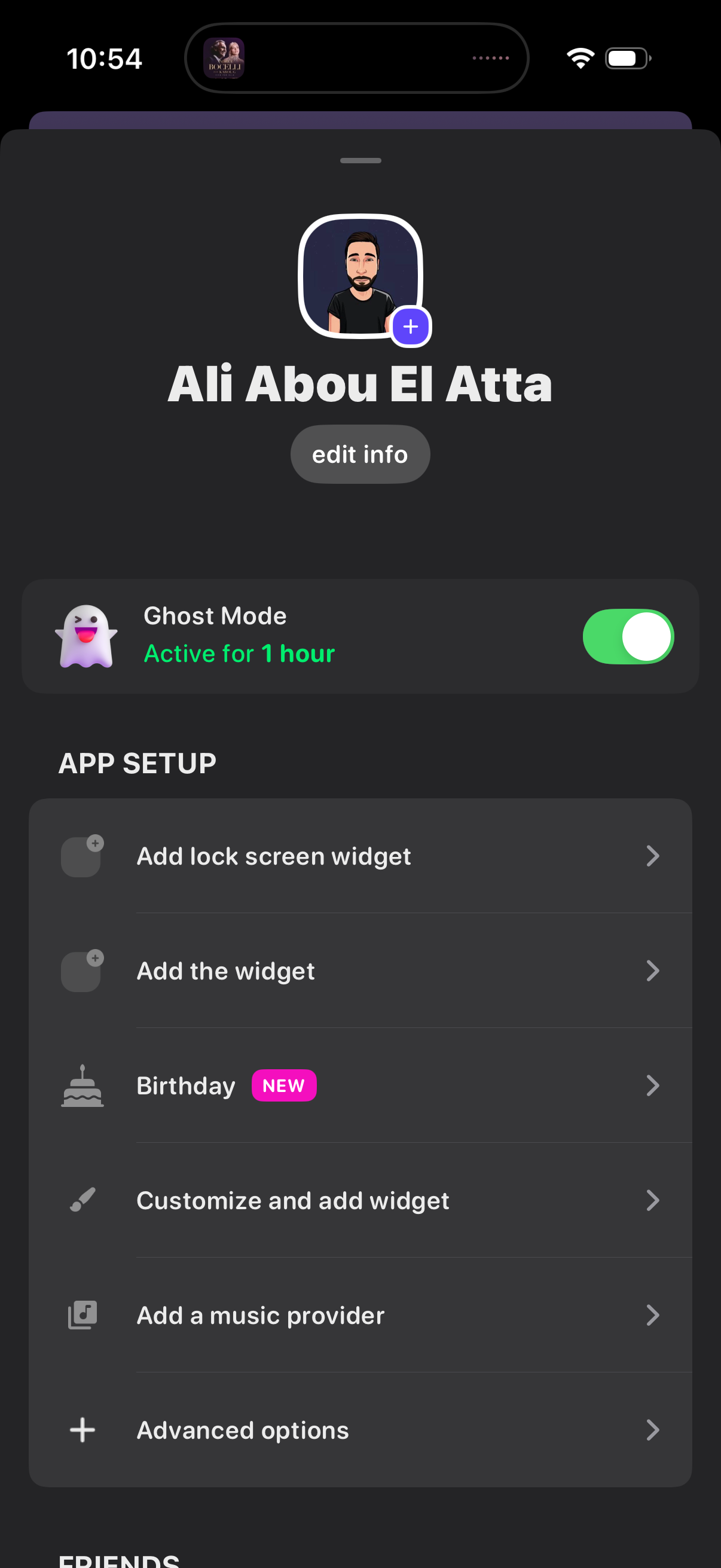Tap the purple plus badge on profile photo

(410, 327)
